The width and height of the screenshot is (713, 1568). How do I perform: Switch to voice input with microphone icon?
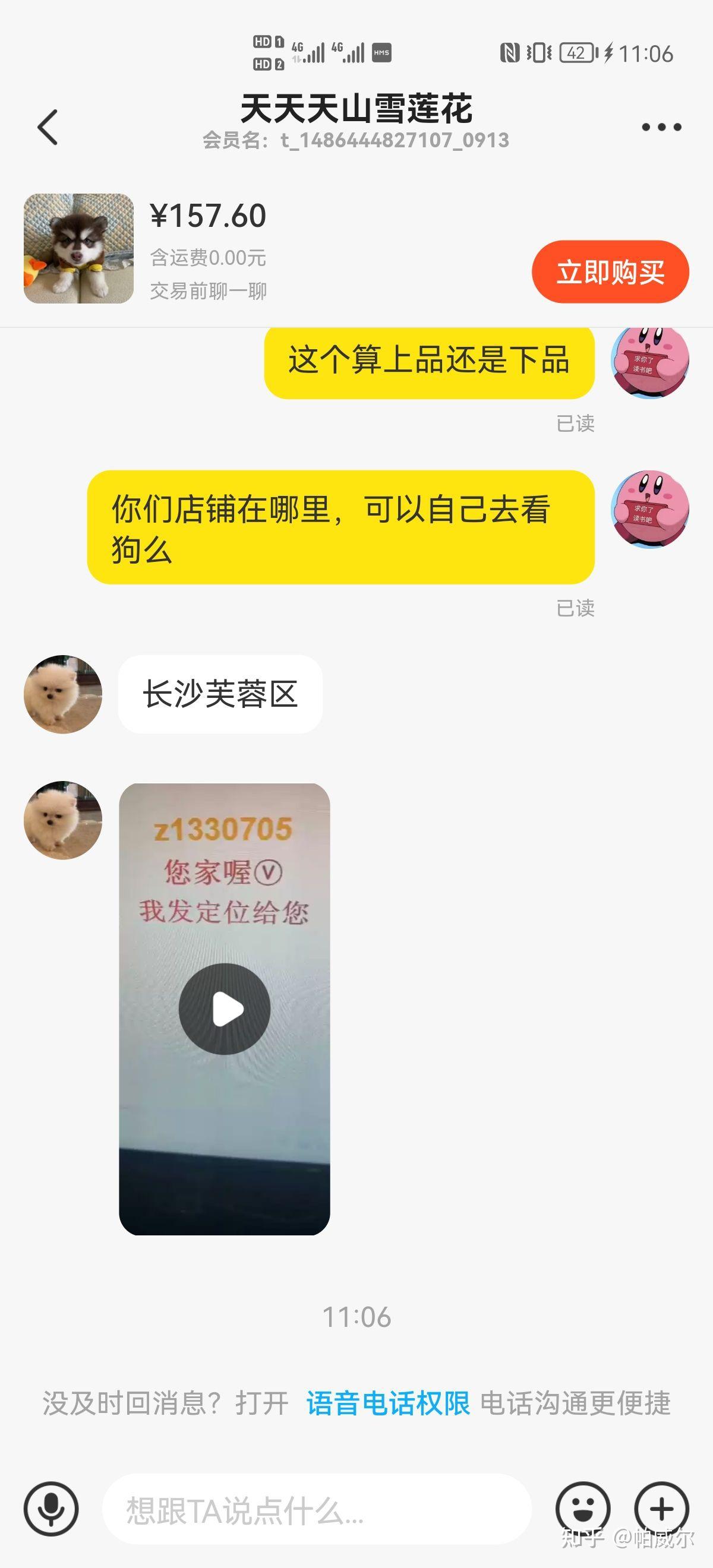click(x=51, y=1509)
